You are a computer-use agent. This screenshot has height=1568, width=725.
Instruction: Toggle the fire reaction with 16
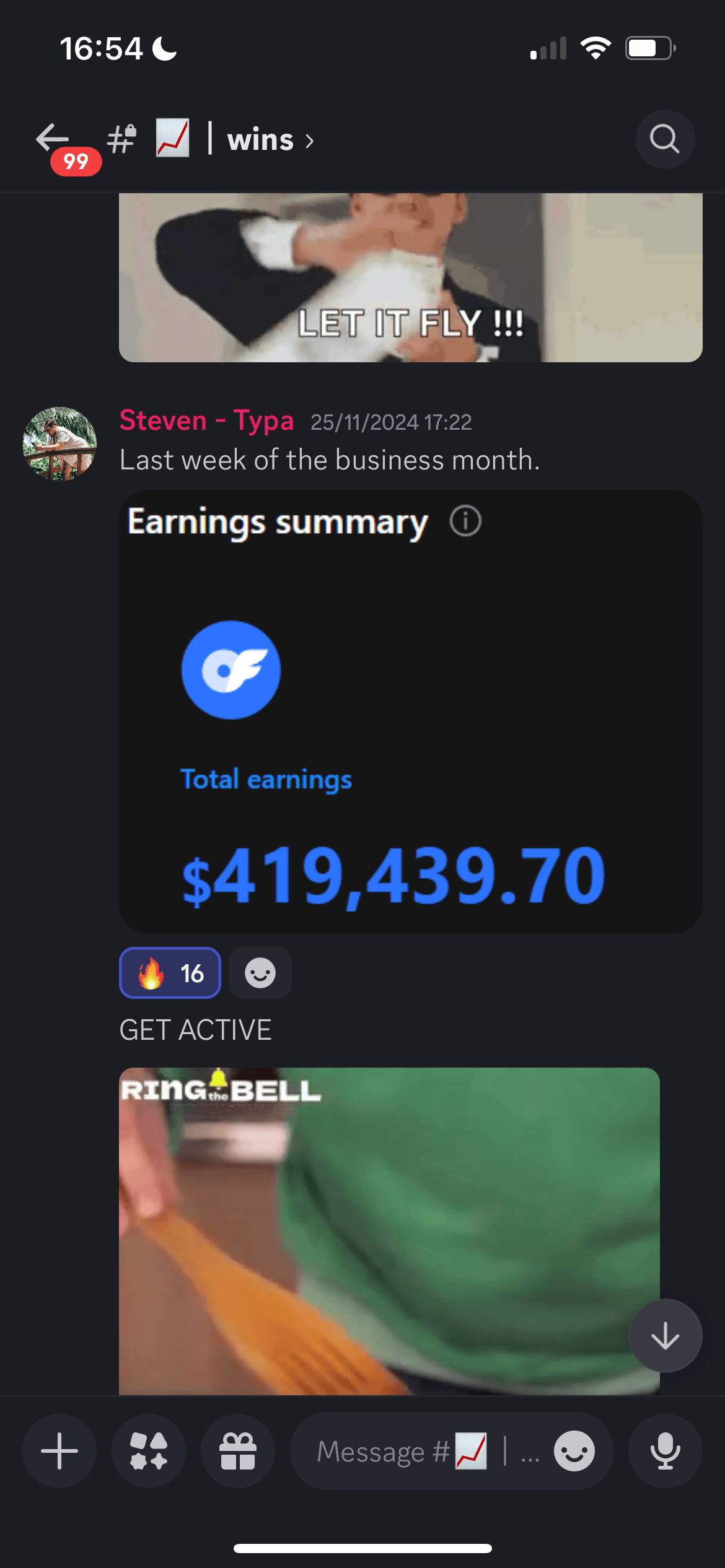click(170, 973)
